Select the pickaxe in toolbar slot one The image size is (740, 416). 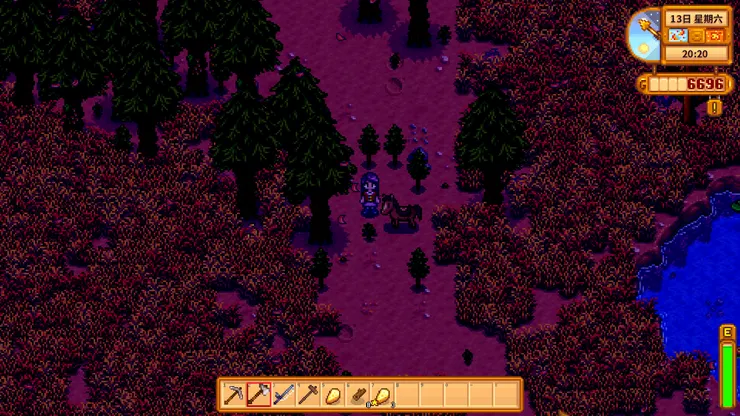(234, 396)
